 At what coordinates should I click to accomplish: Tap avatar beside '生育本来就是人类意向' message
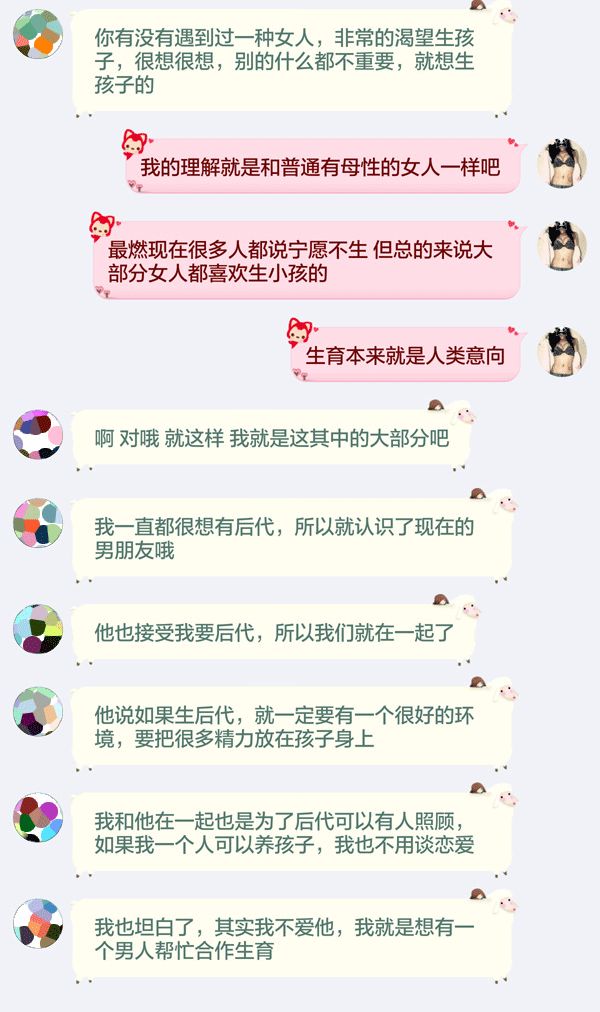pos(561,351)
